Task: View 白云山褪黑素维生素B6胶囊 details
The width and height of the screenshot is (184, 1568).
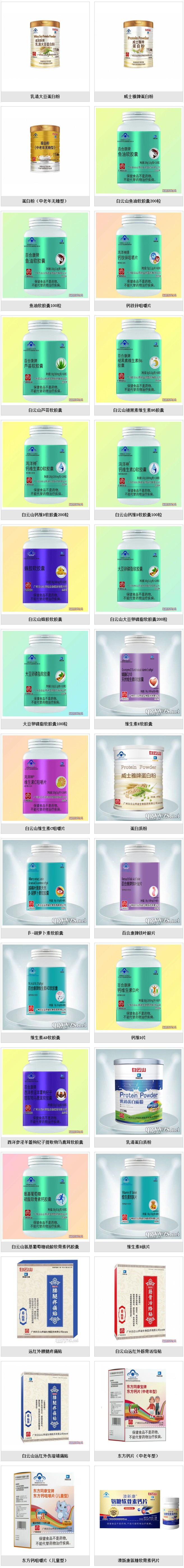Action: coord(138,360)
